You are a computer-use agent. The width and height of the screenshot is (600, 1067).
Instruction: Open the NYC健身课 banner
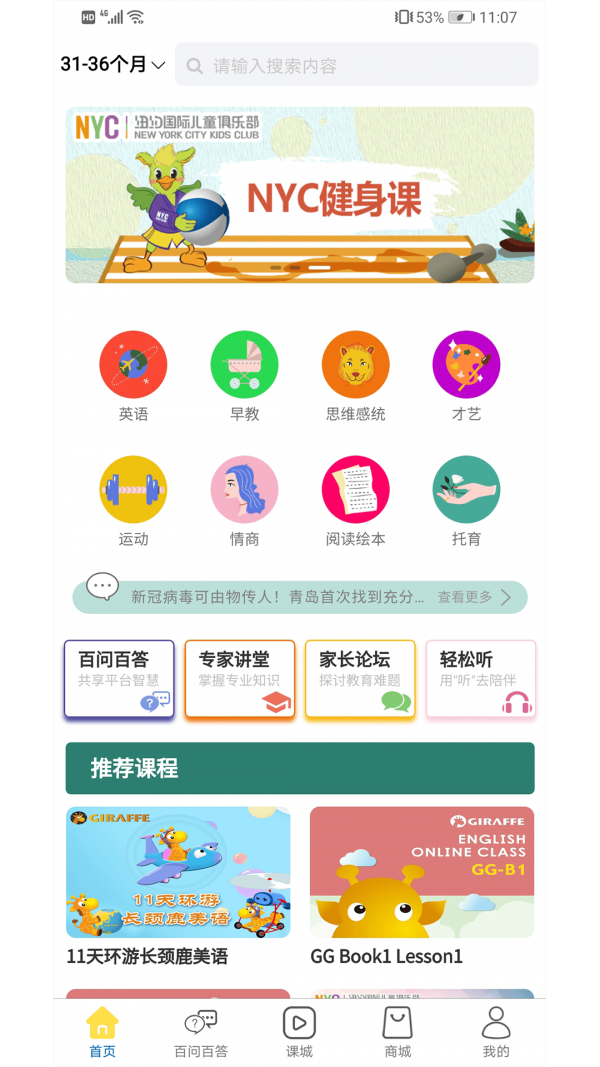(x=300, y=195)
